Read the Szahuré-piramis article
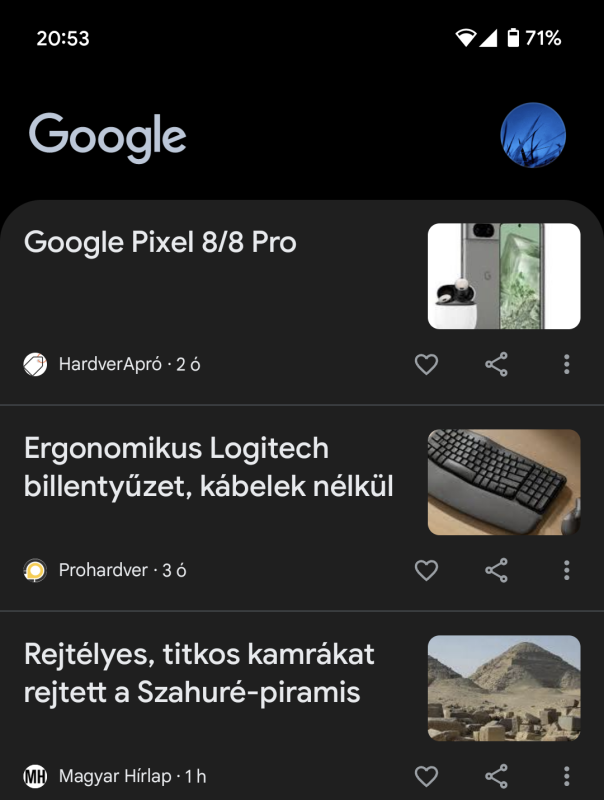The height and width of the screenshot is (800, 604). pyautogui.click(x=198, y=673)
